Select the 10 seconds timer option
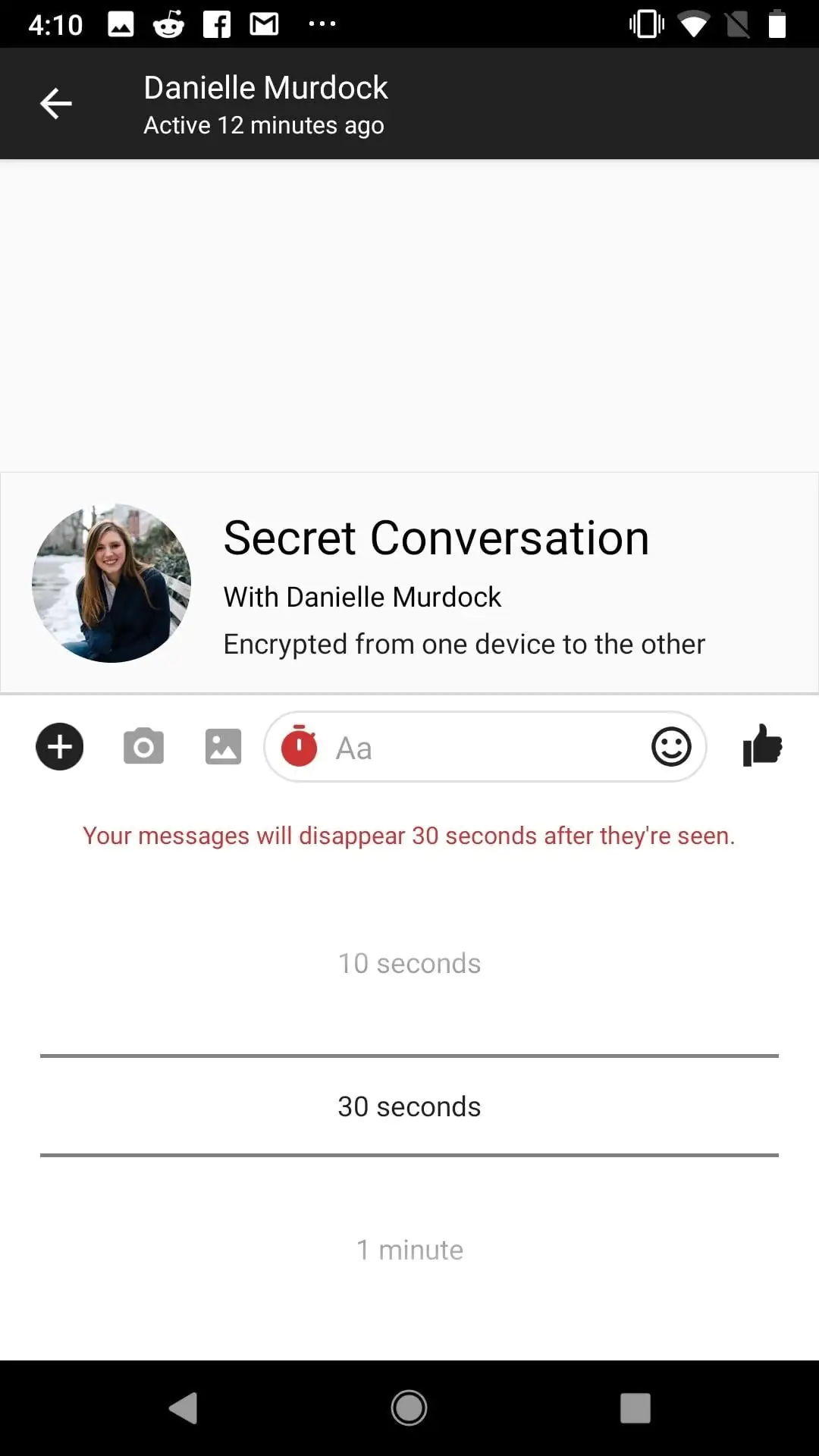This screenshot has height=1456, width=819. click(409, 964)
